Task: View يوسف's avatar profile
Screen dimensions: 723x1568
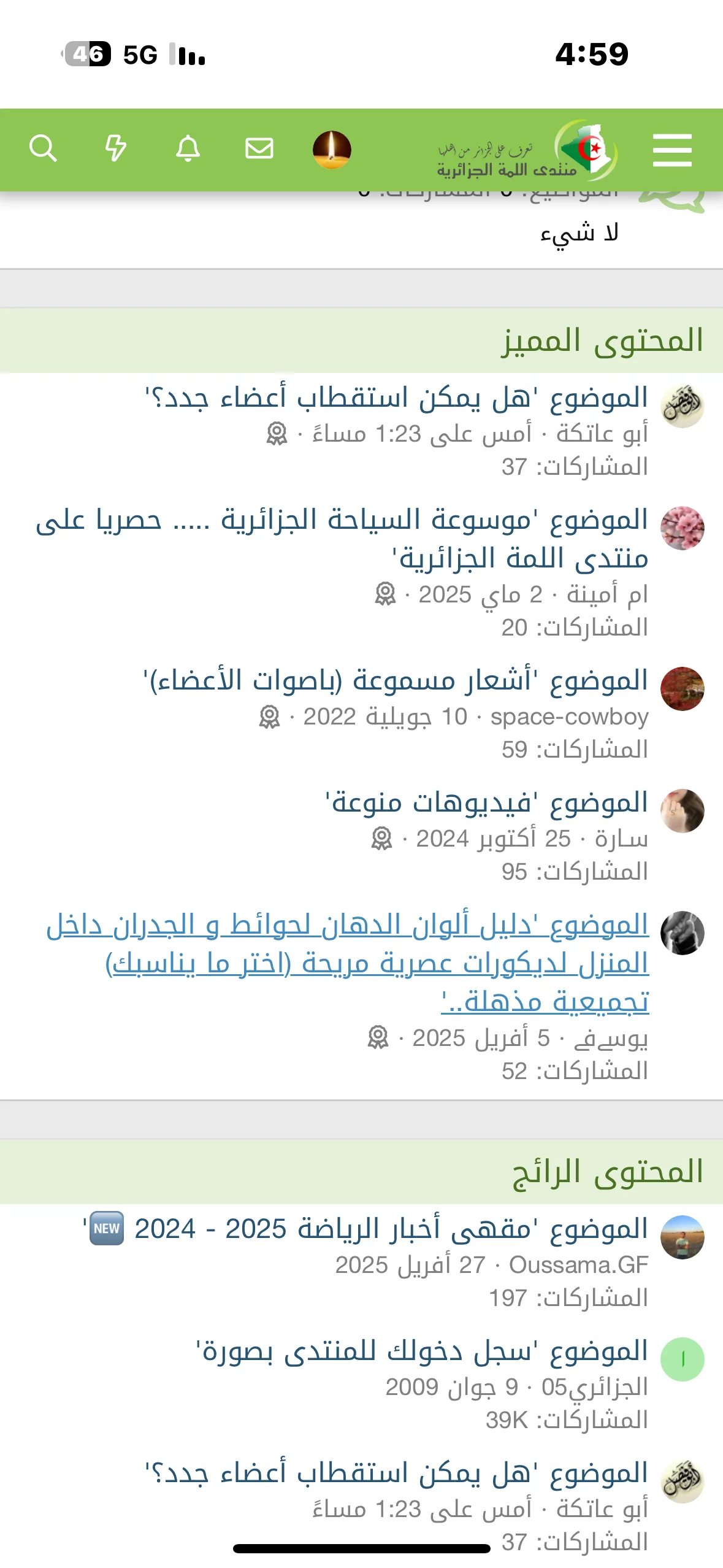Action: point(682,933)
